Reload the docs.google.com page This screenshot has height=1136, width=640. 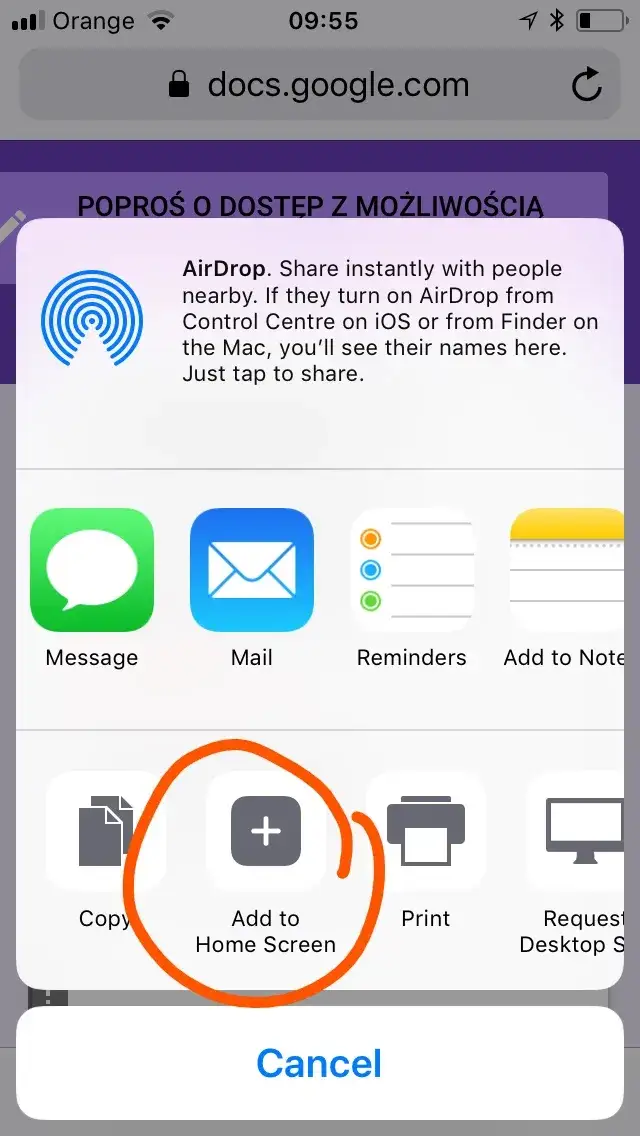pyautogui.click(x=587, y=85)
